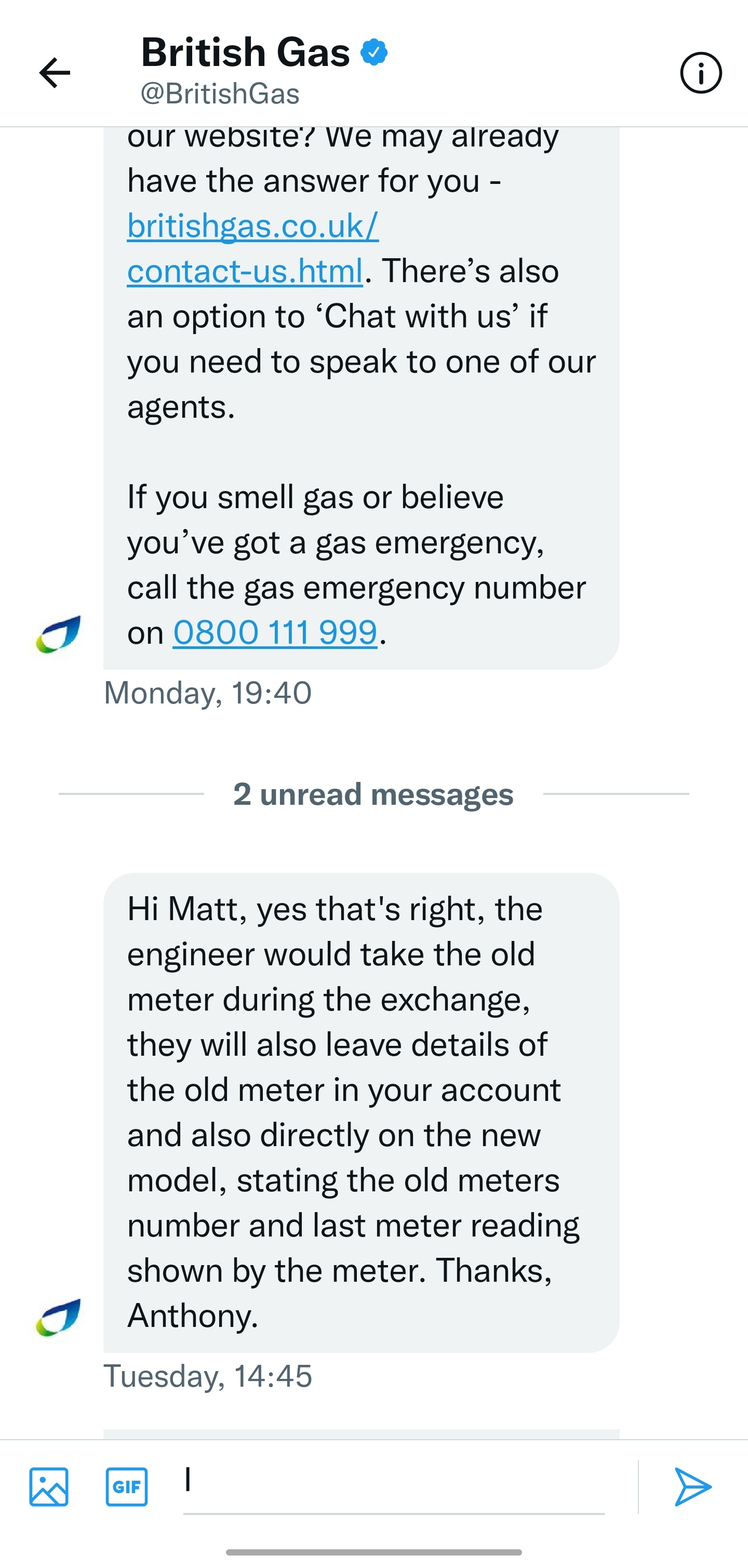Viewport: 748px width, 1568px height.
Task: Go back using the arrow icon
Action: point(55,73)
